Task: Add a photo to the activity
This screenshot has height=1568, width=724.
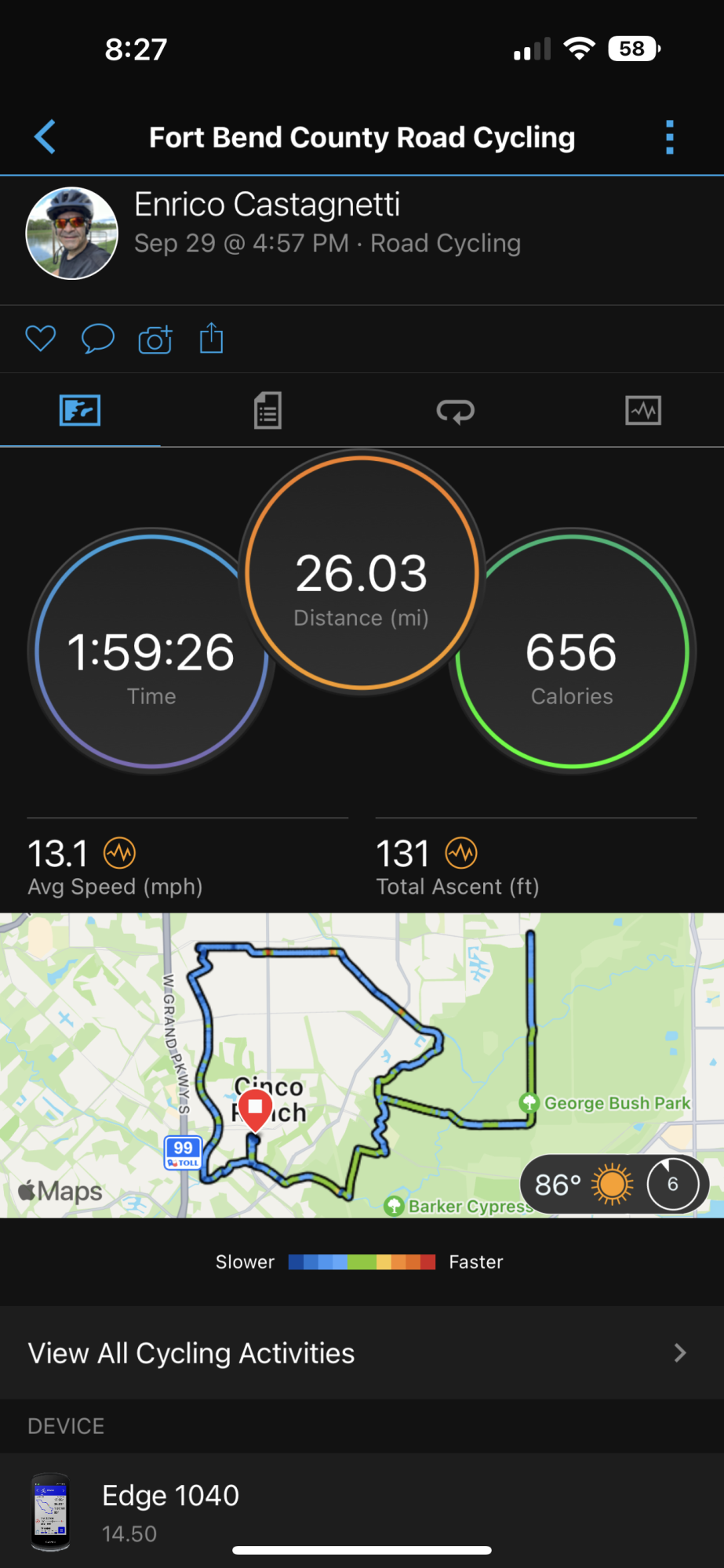Action: (x=155, y=339)
